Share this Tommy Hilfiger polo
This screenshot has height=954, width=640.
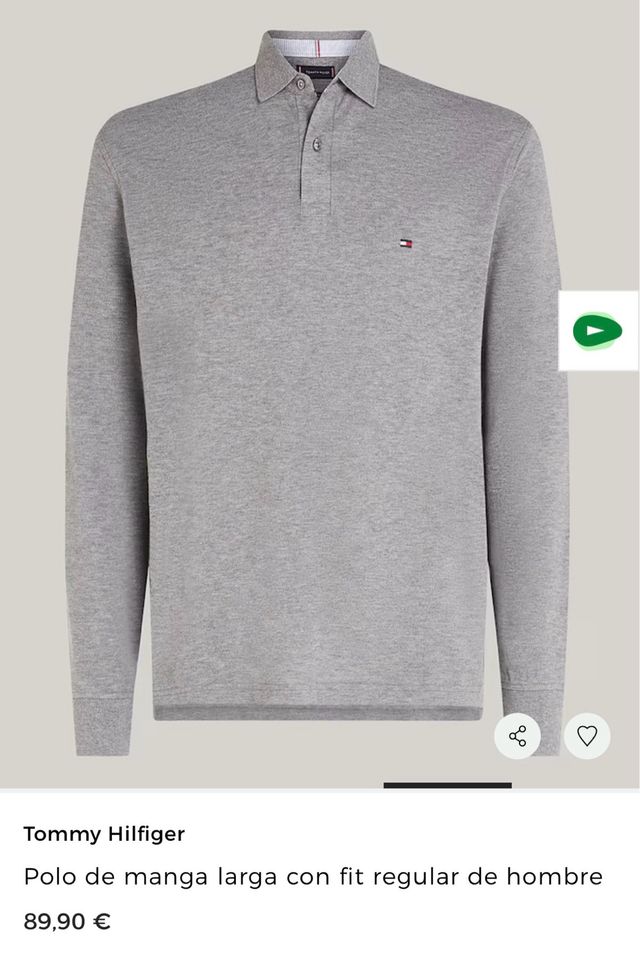click(517, 737)
